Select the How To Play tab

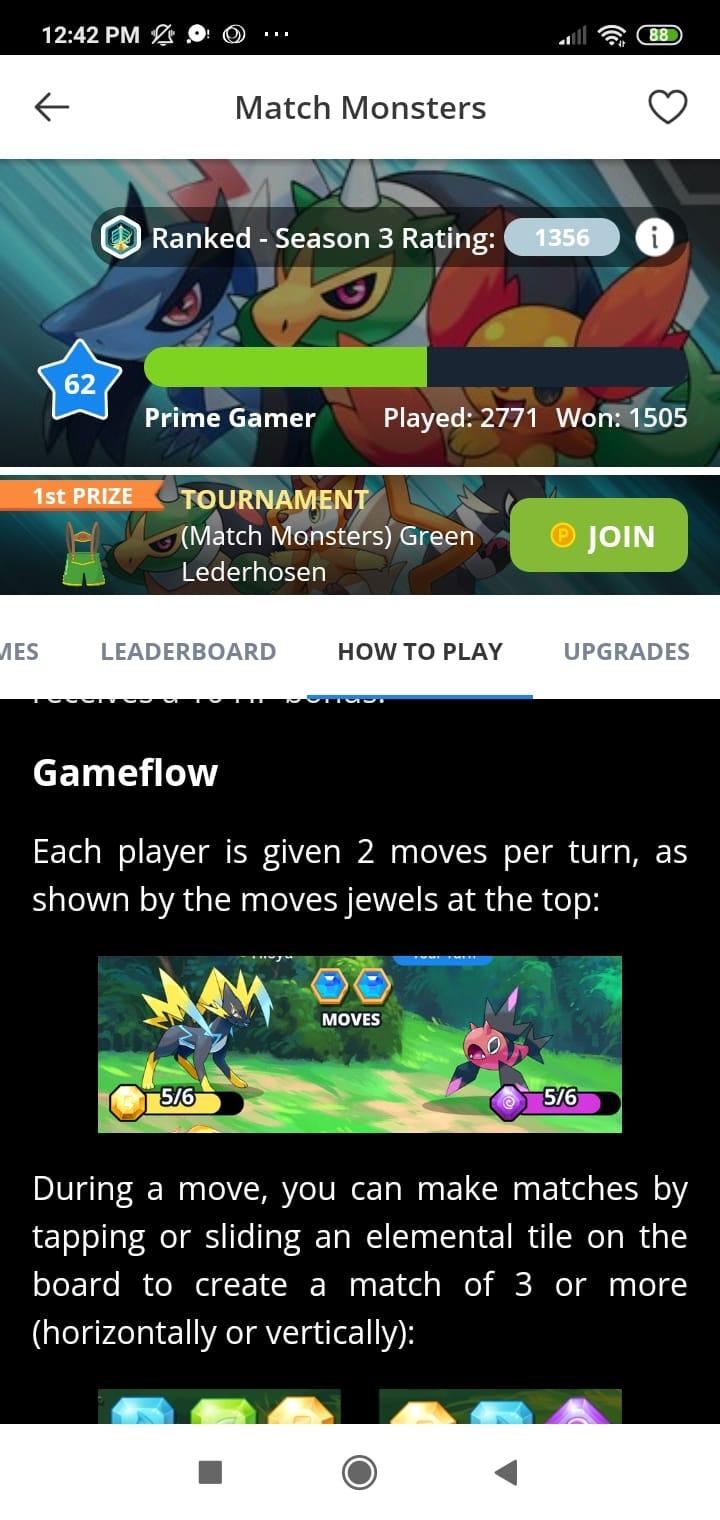pyautogui.click(x=420, y=652)
